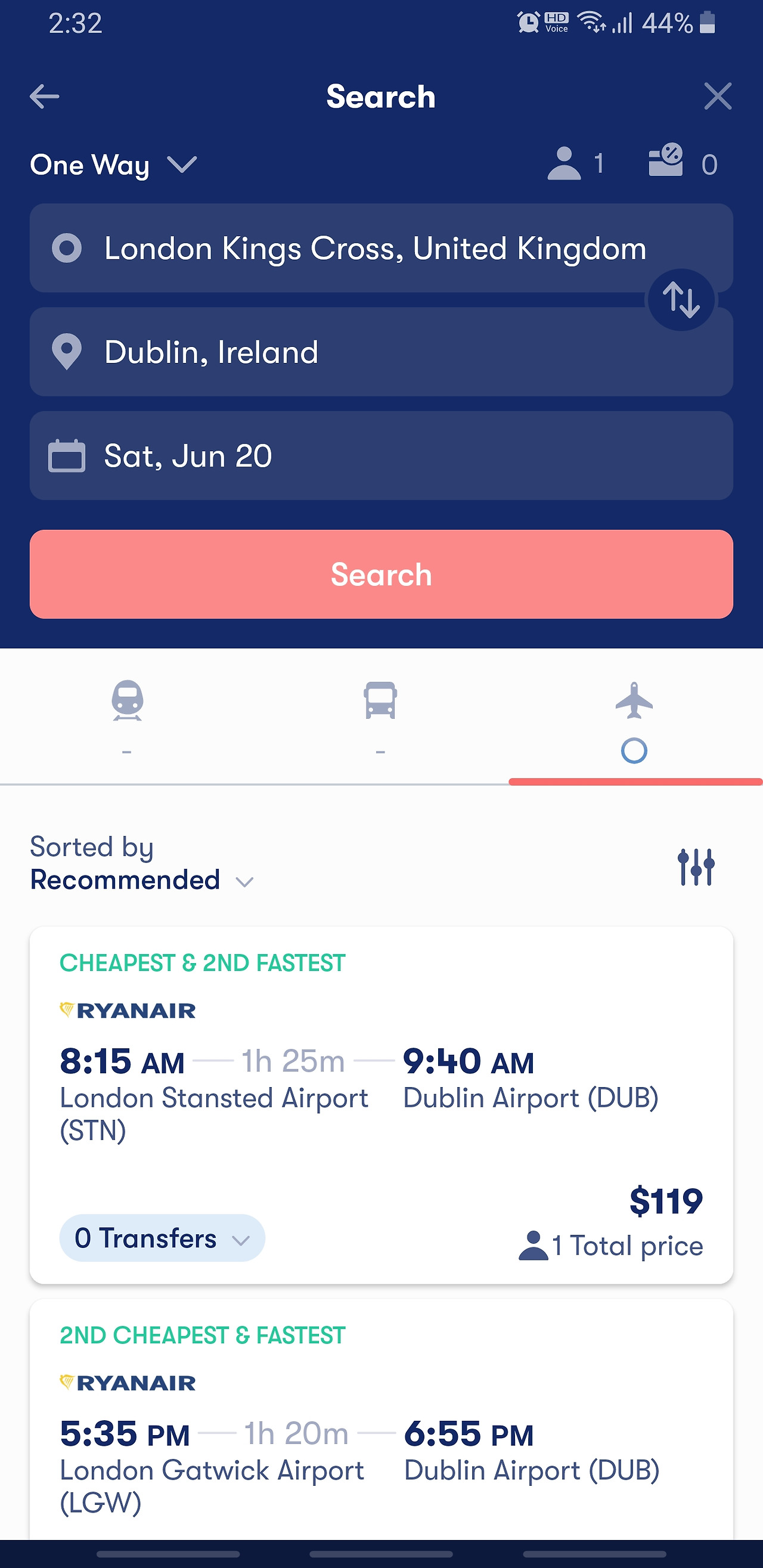Open Sorted by Recommended dropdown
763x1568 pixels.
[x=142, y=863]
